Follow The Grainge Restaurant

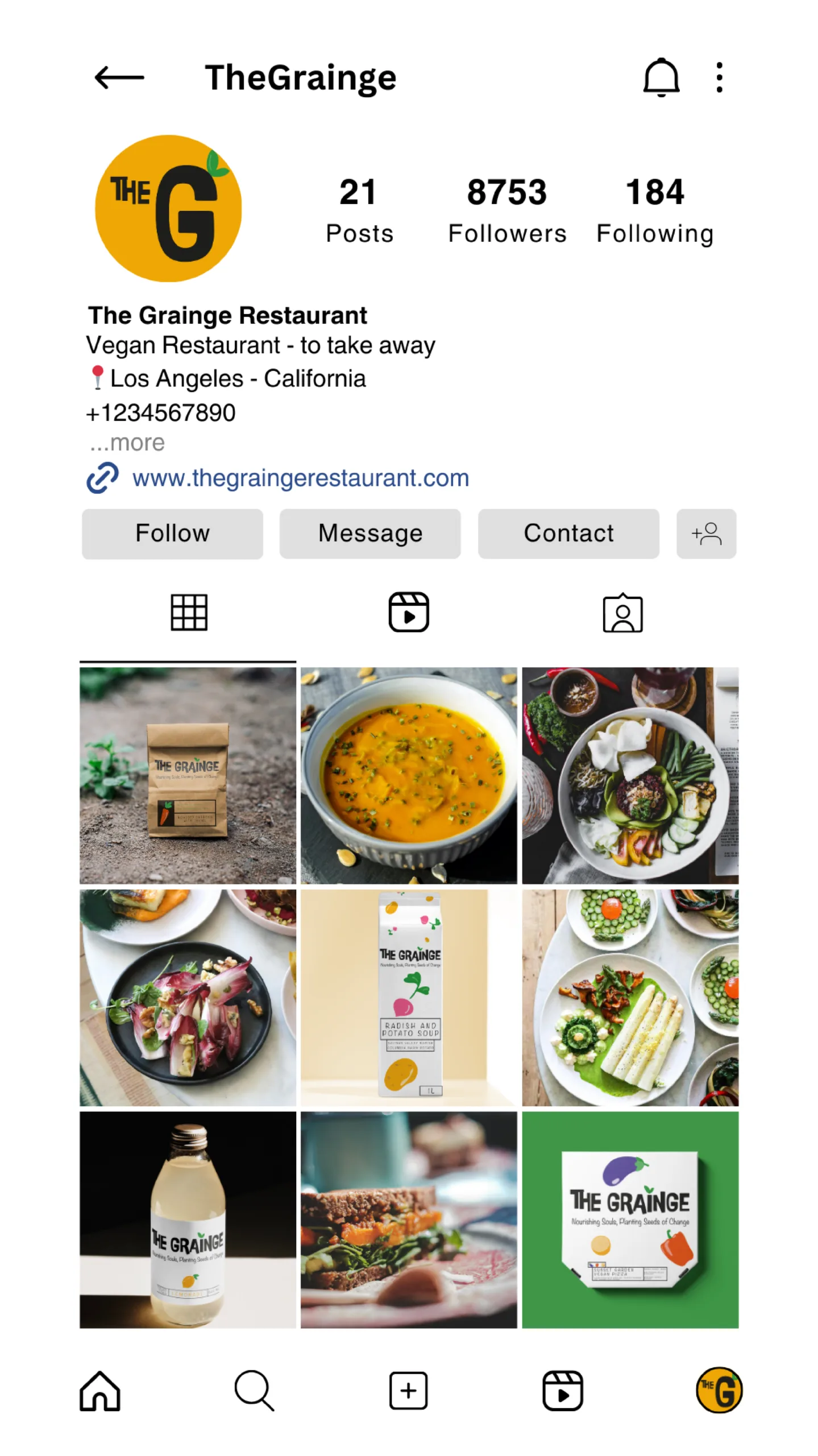[x=172, y=533]
